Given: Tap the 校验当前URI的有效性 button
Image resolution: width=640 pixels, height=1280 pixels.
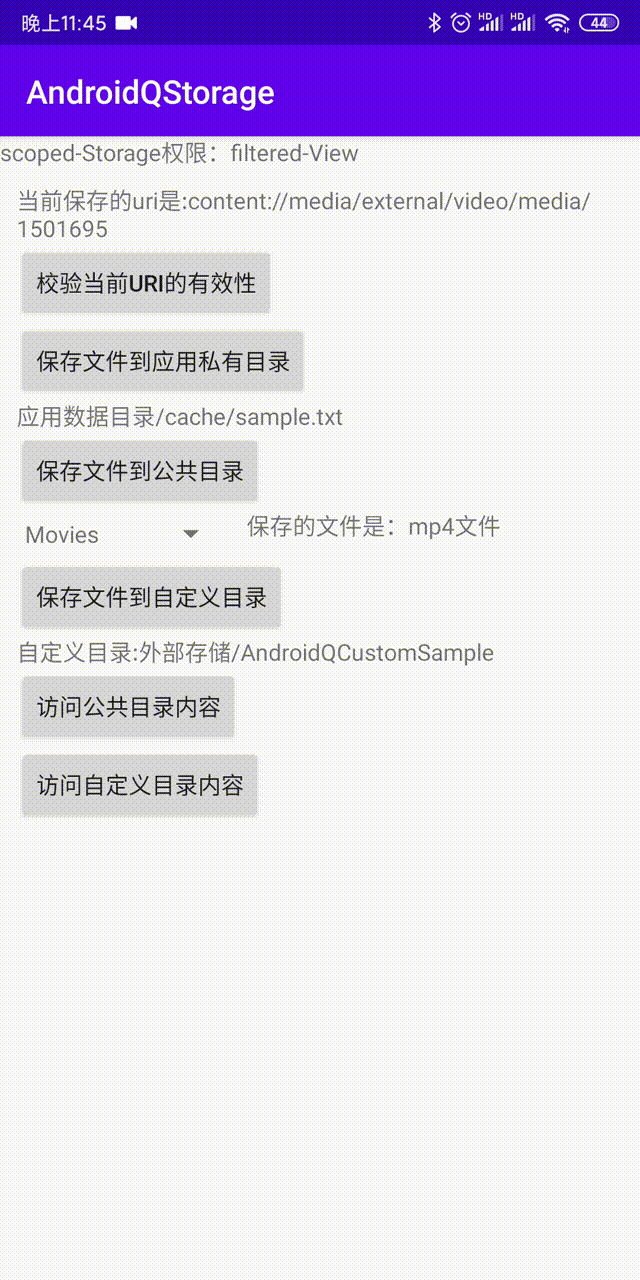Looking at the screenshot, I should tap(146, 283).
